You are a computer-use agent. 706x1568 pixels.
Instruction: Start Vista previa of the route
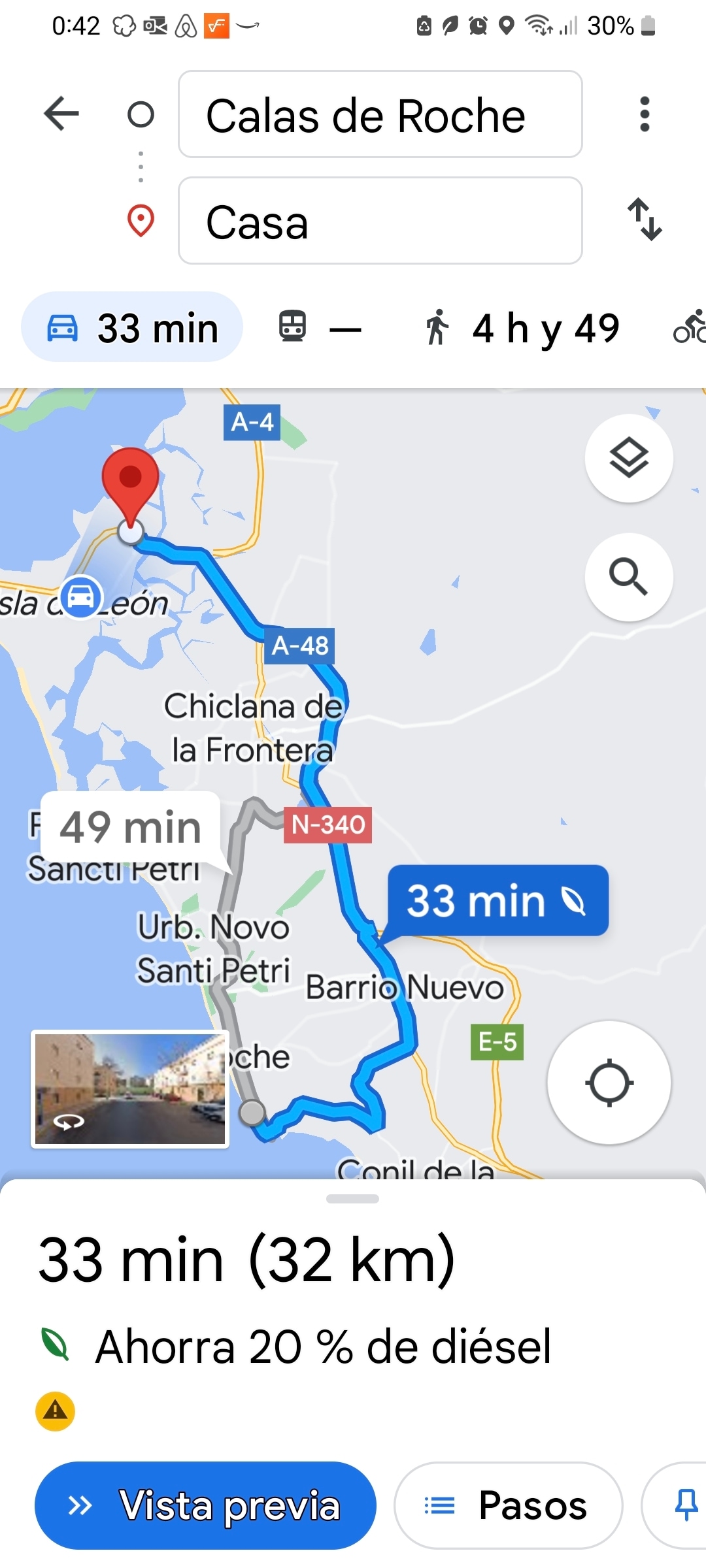pyautogui.click(x=205, y=1505)
